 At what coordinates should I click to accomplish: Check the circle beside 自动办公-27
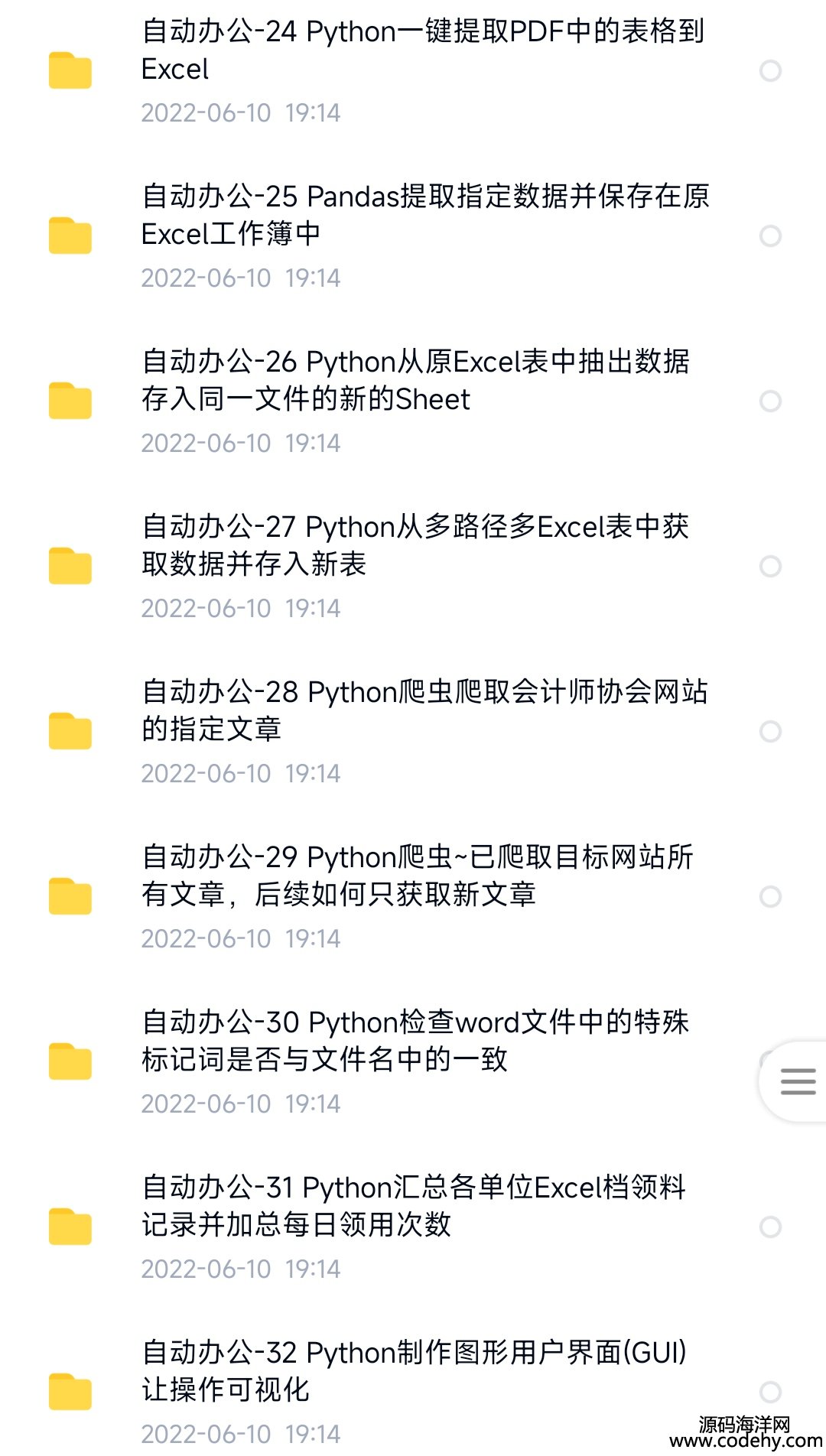click(x=770, y=567)
